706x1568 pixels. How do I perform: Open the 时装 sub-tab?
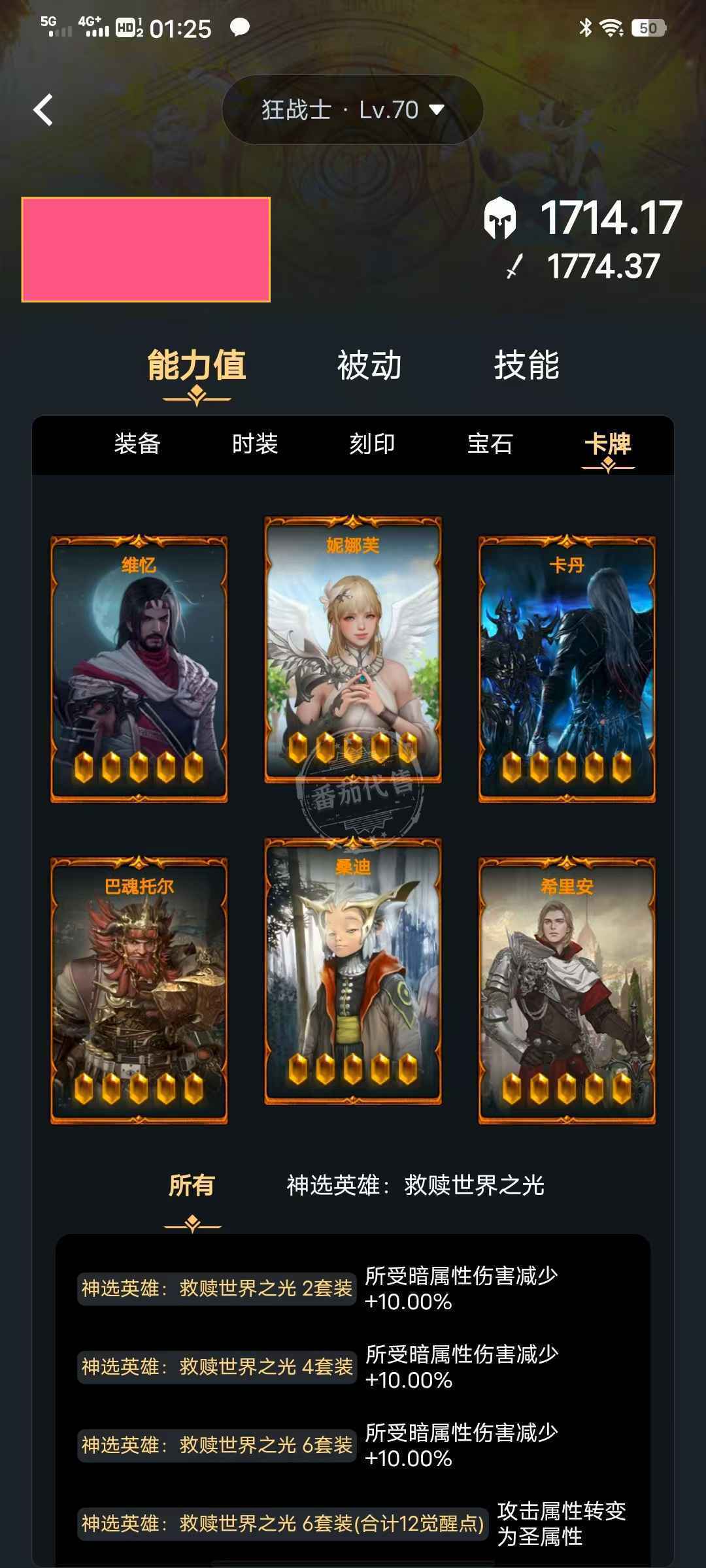tap(255, 444)
